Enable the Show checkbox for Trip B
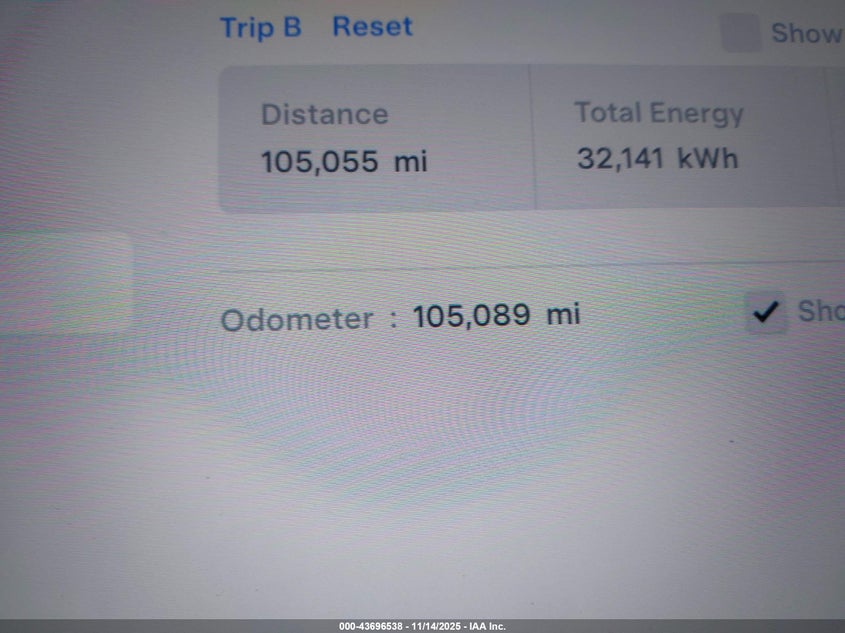The image size is (845, 633). (x=741, y=34)
